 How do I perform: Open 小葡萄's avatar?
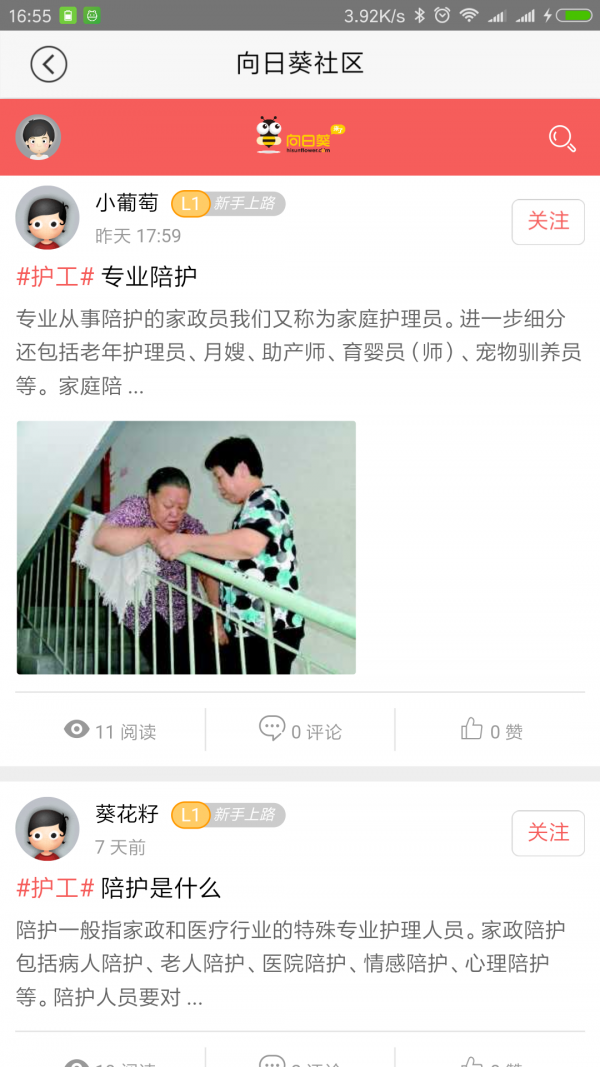(x=47, y=217)
